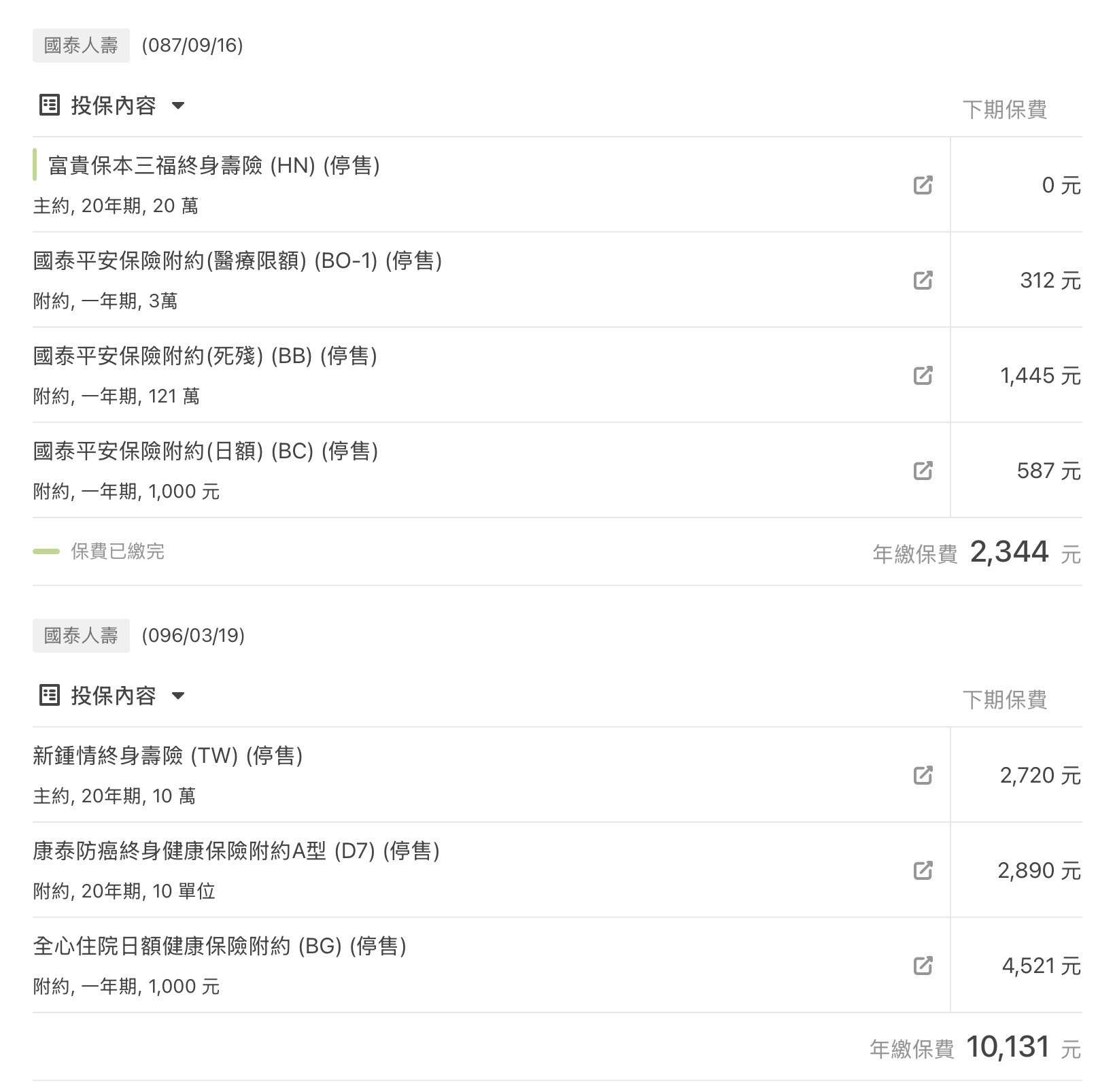The width and height of the screenshot is (1115, 1092).
Task: Open details link for 全心住院日額健康保險附約 (BG)
Action: [x=923, y=966]
